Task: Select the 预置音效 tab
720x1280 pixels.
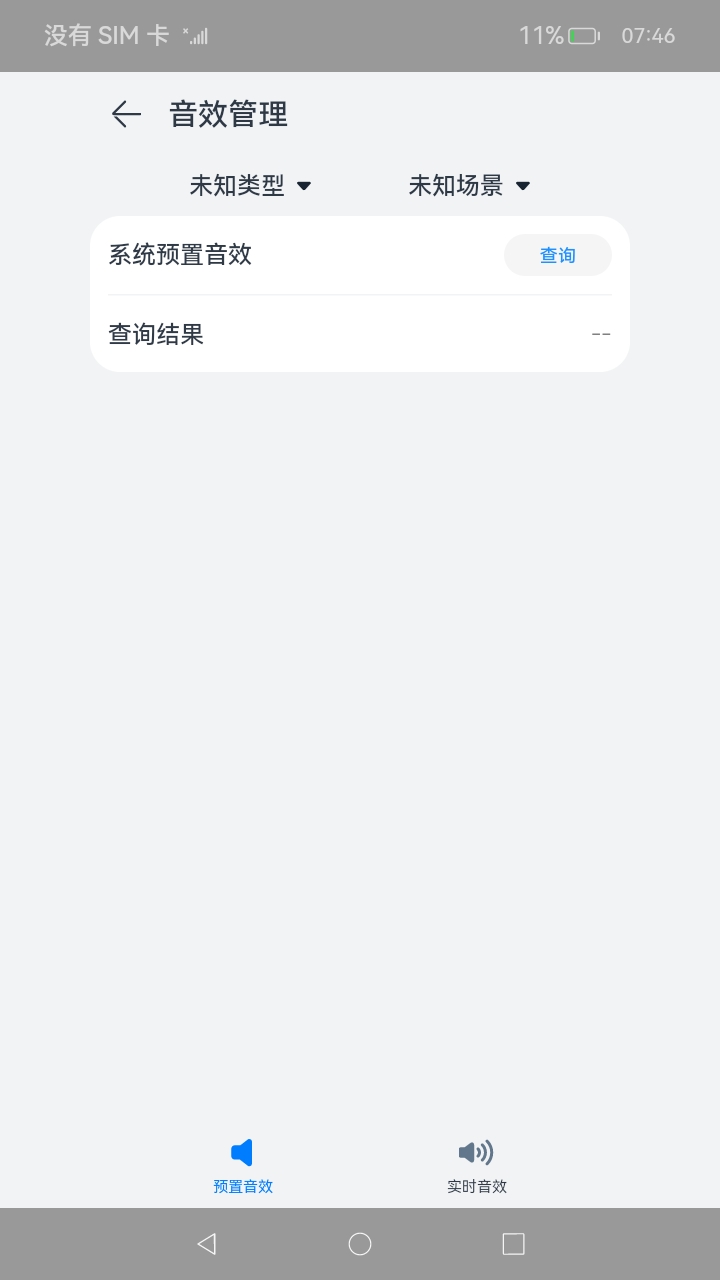Action: click(243, 1166)
